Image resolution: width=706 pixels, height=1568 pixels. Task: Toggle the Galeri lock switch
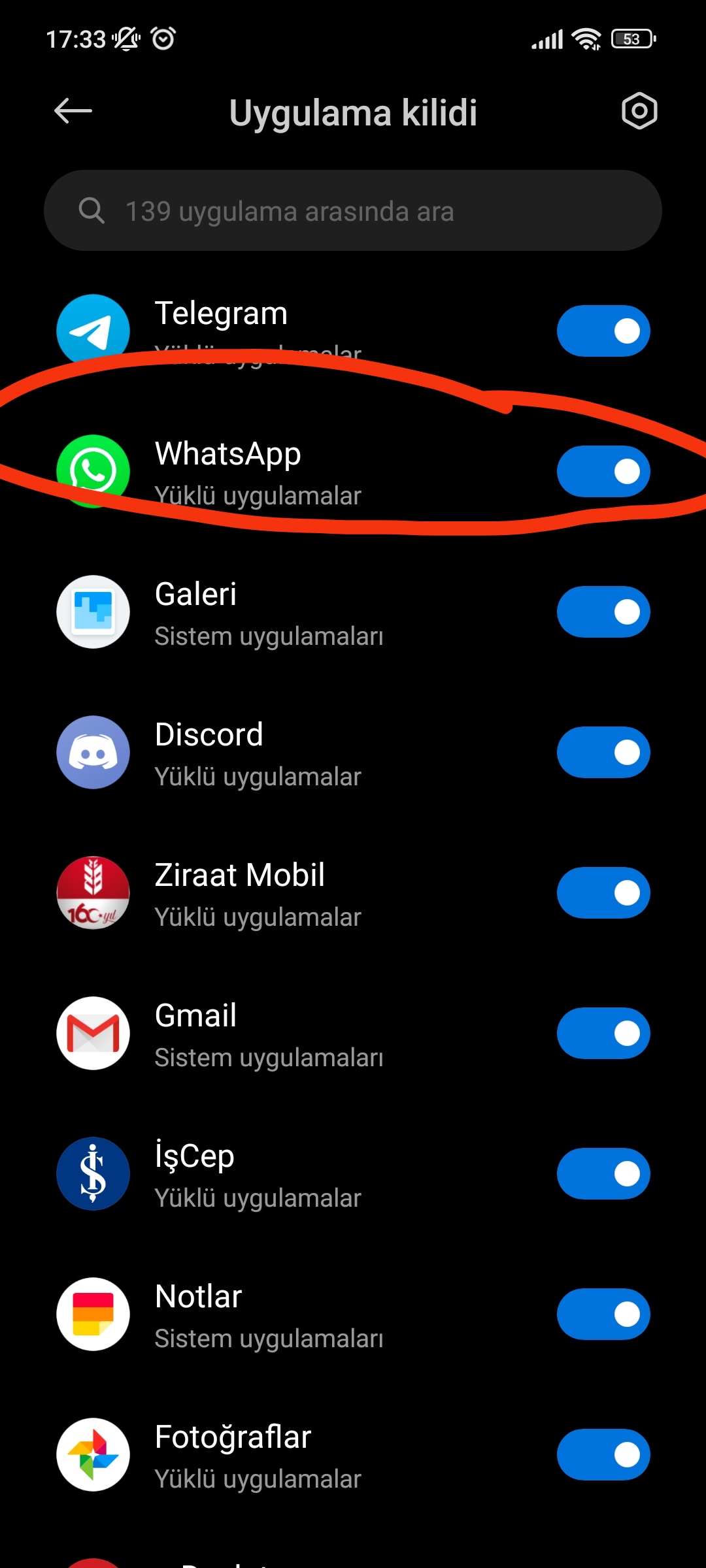(x=603, y=612)
